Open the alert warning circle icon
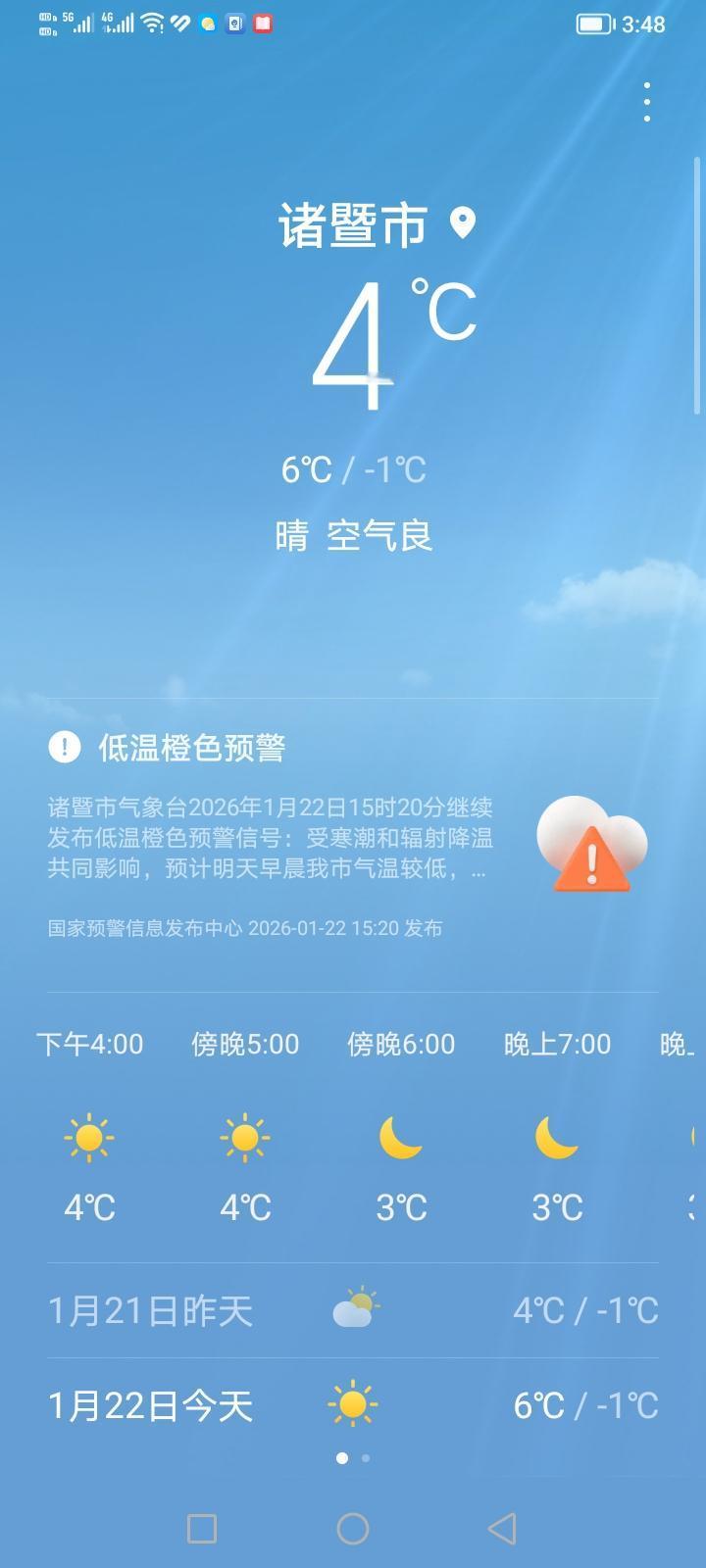Screen dimensions: 706x1568 click(x=63, y=748)
